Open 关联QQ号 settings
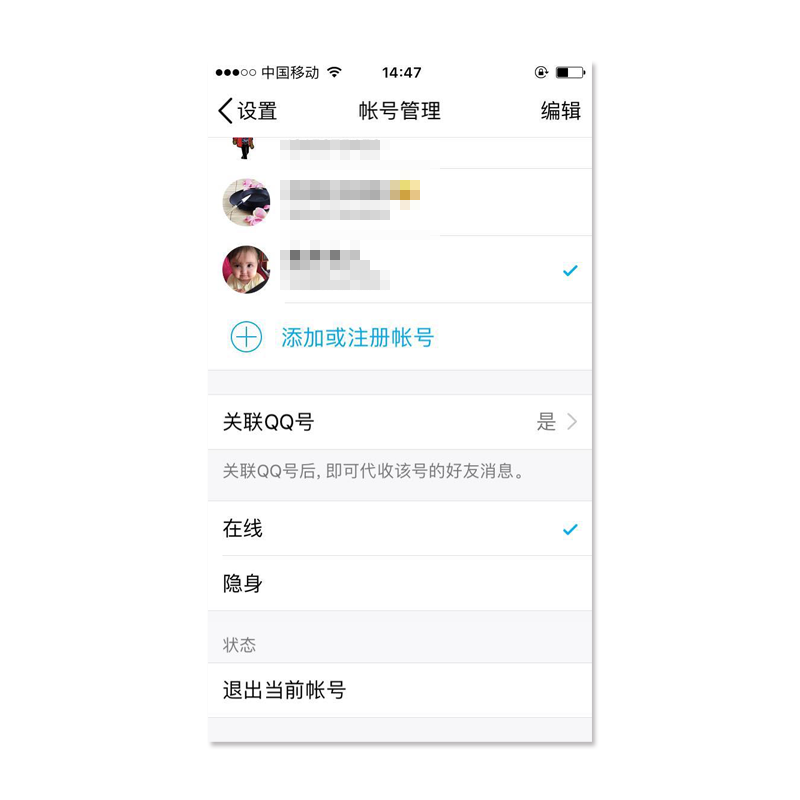 click(400, 422)
